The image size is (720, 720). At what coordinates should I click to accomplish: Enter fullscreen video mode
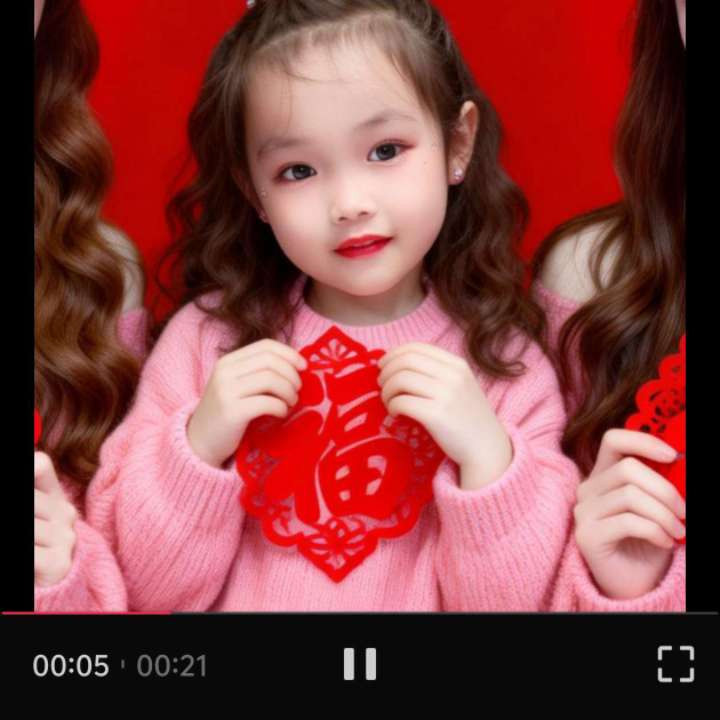pyautogui.click(x=675, y=664)
